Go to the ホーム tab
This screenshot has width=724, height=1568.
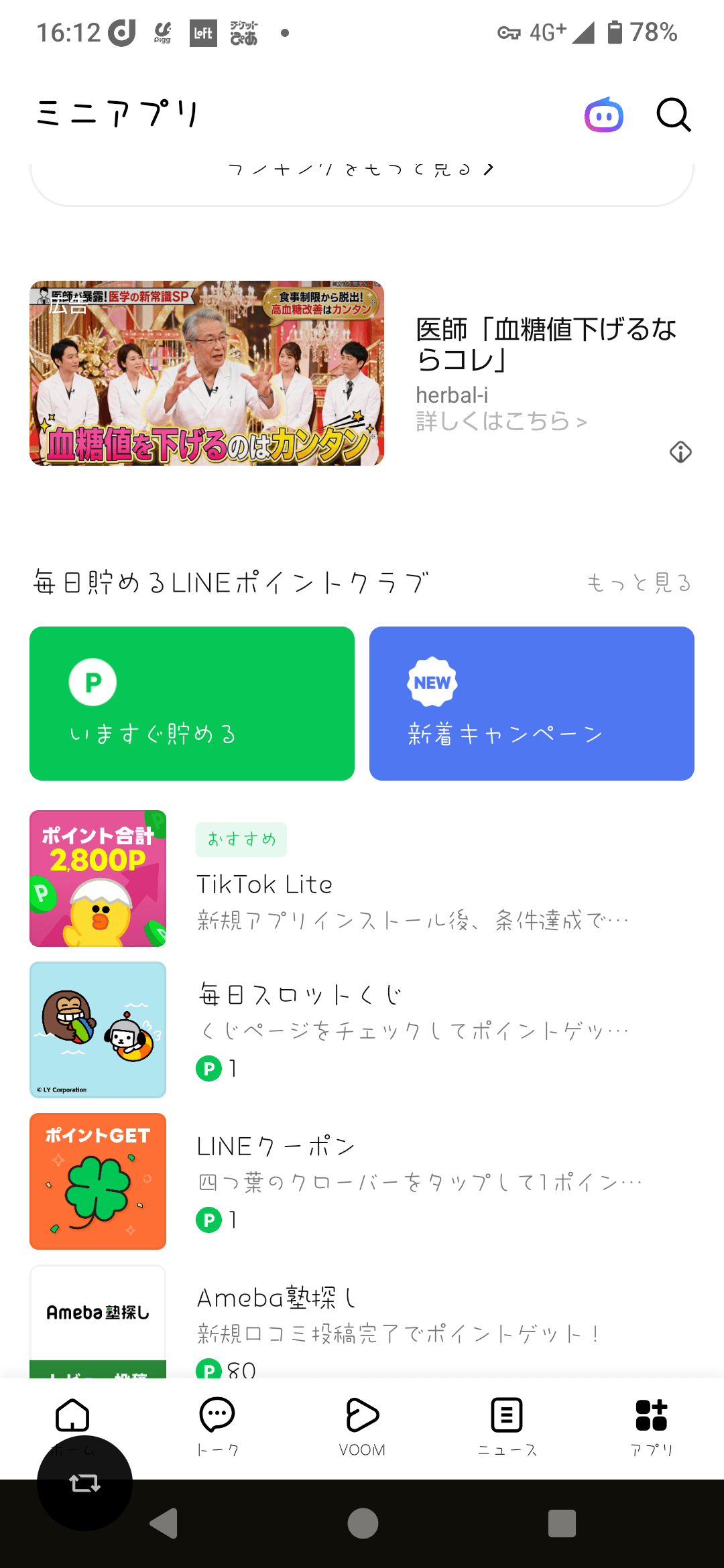click(72, 1415)
